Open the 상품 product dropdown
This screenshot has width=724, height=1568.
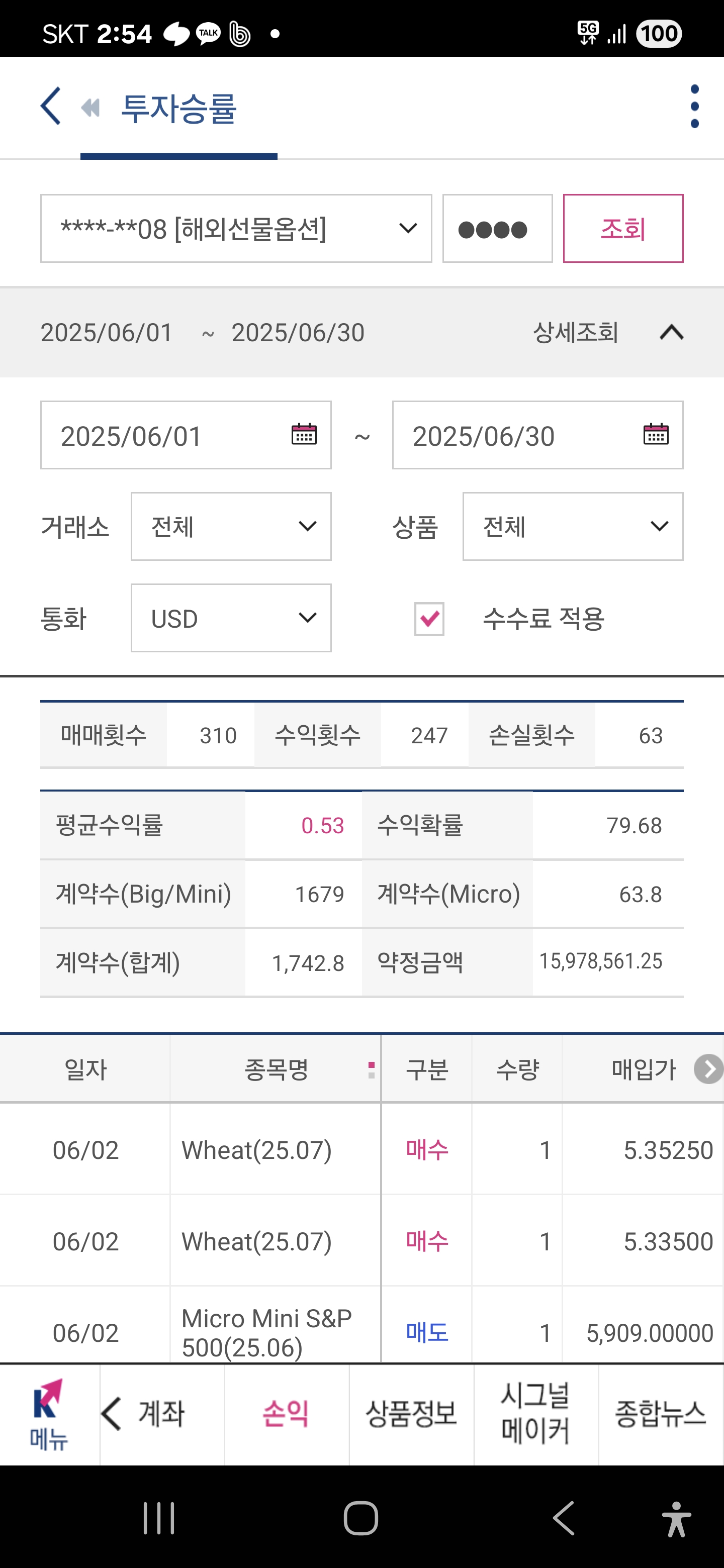pyautogui.click(x=572, y=527)
